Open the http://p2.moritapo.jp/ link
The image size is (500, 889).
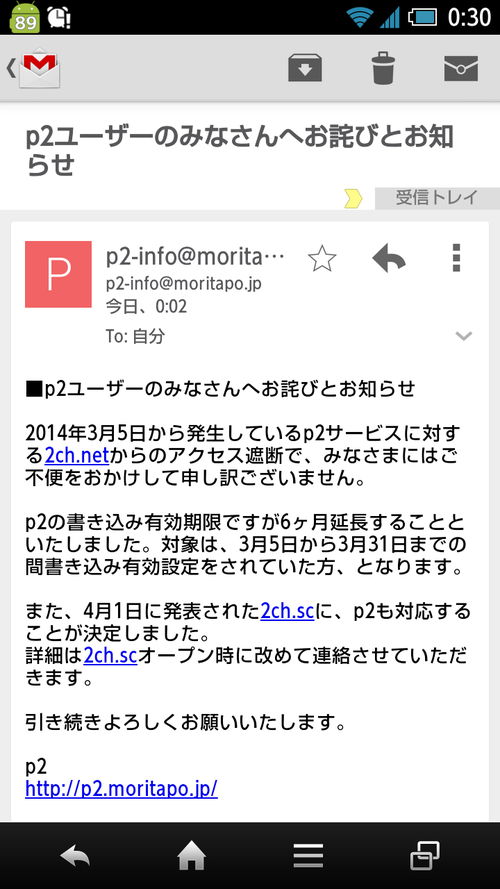click(121, 789)
